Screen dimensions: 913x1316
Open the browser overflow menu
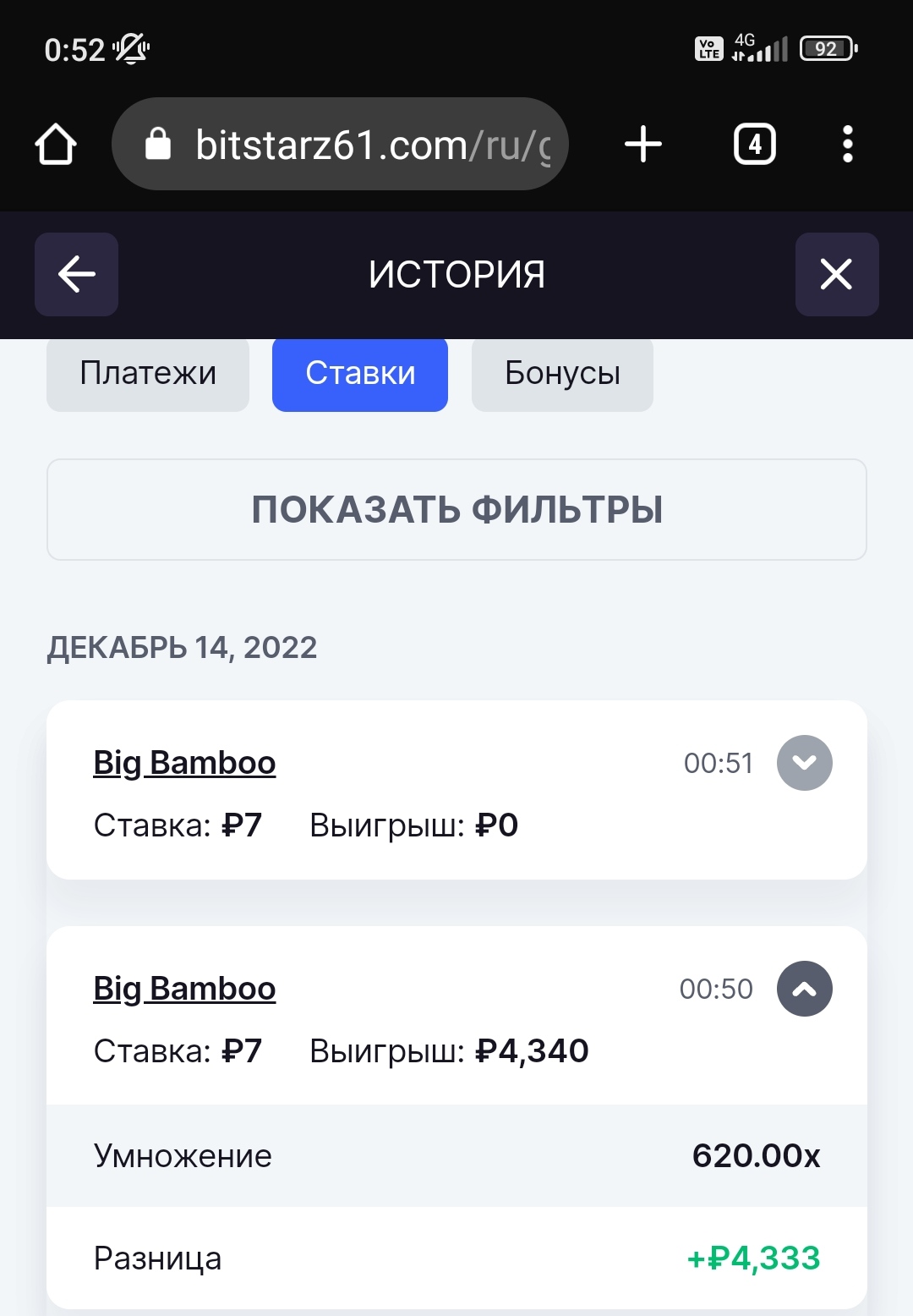848,144
